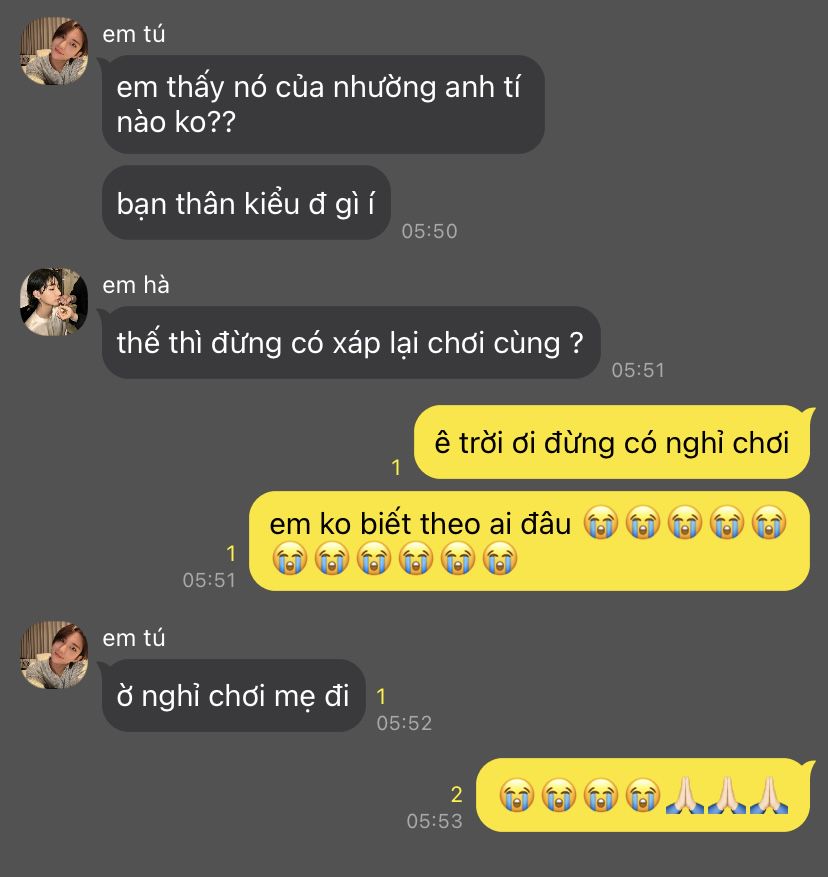Open em hà's profile picture

tap(54, 301)
